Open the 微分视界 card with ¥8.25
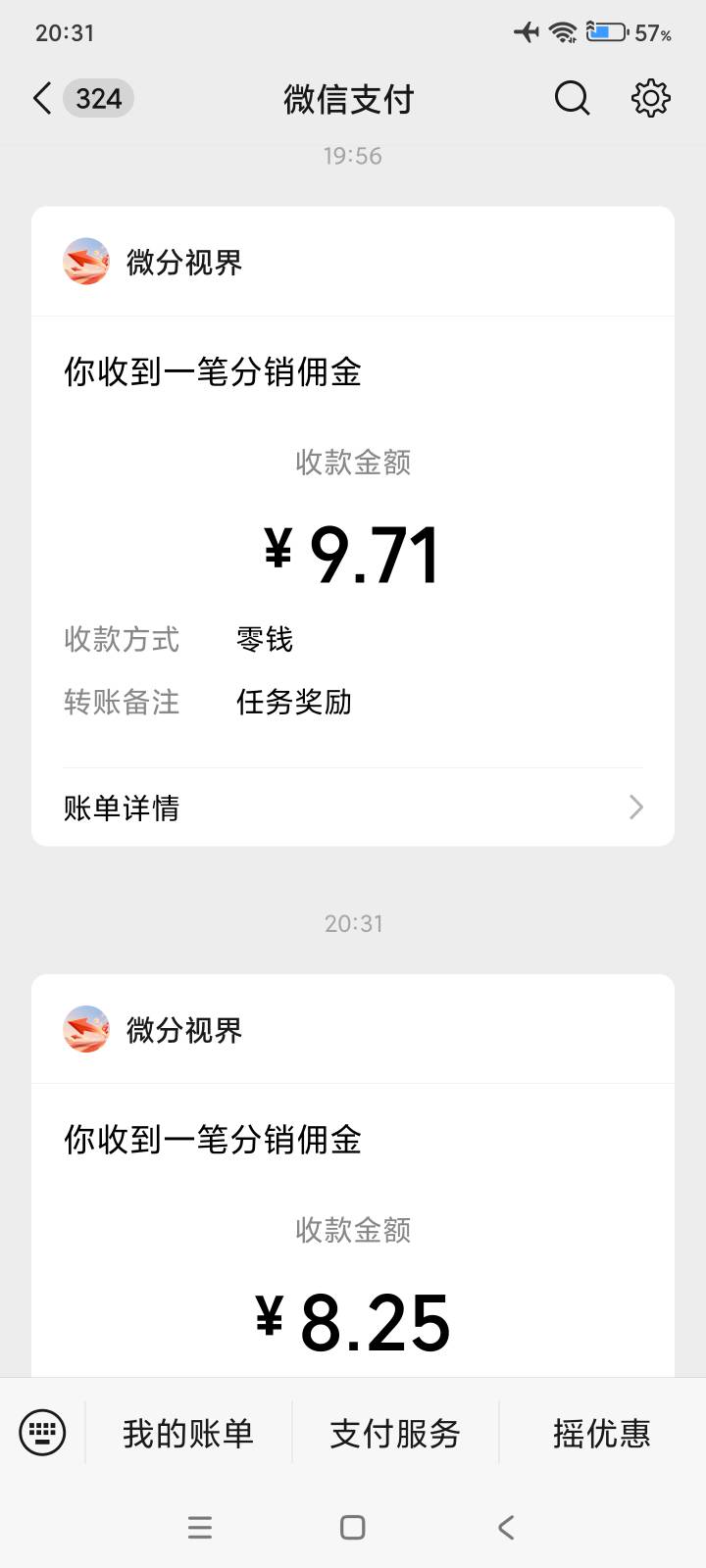Image resolution: width=706 pixels, height=1568 pixels. click(x=353, y=1176)
